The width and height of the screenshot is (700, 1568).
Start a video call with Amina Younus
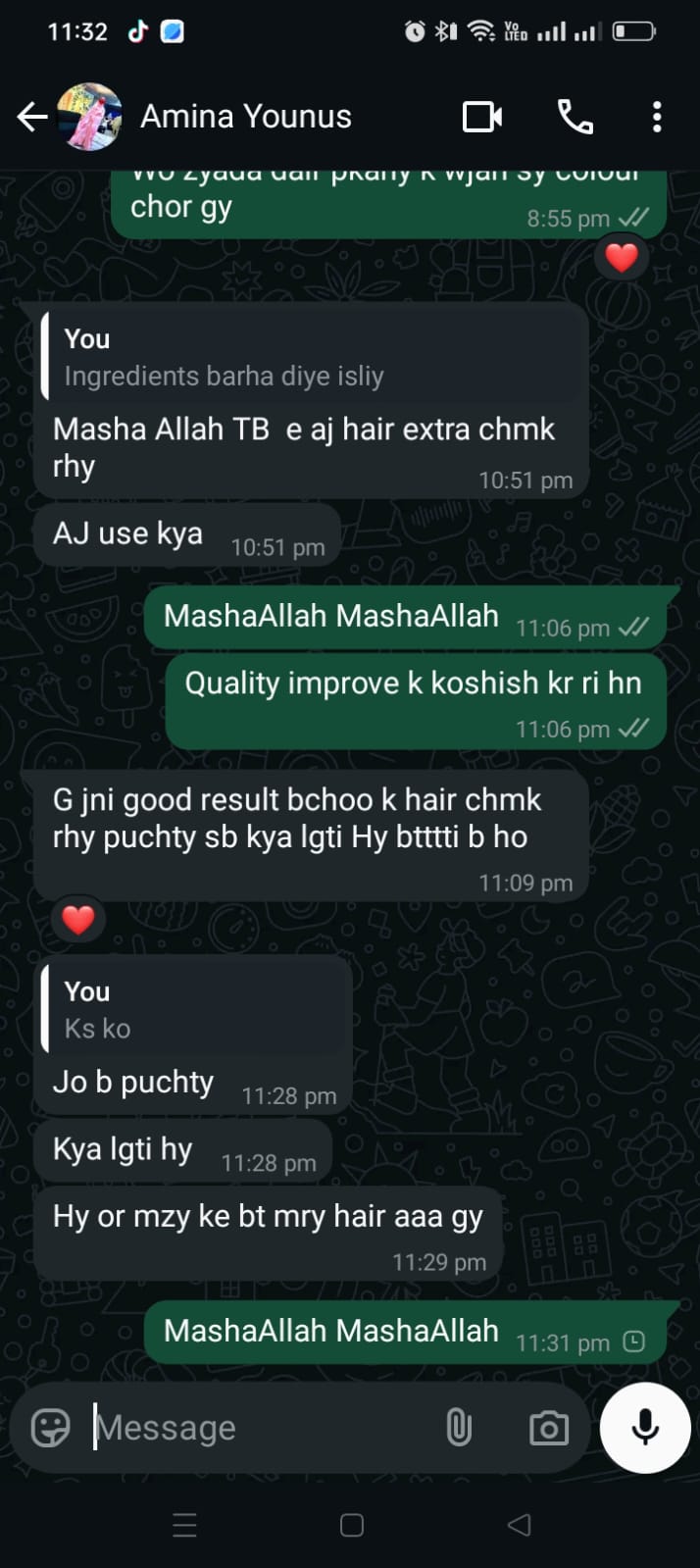481,117
